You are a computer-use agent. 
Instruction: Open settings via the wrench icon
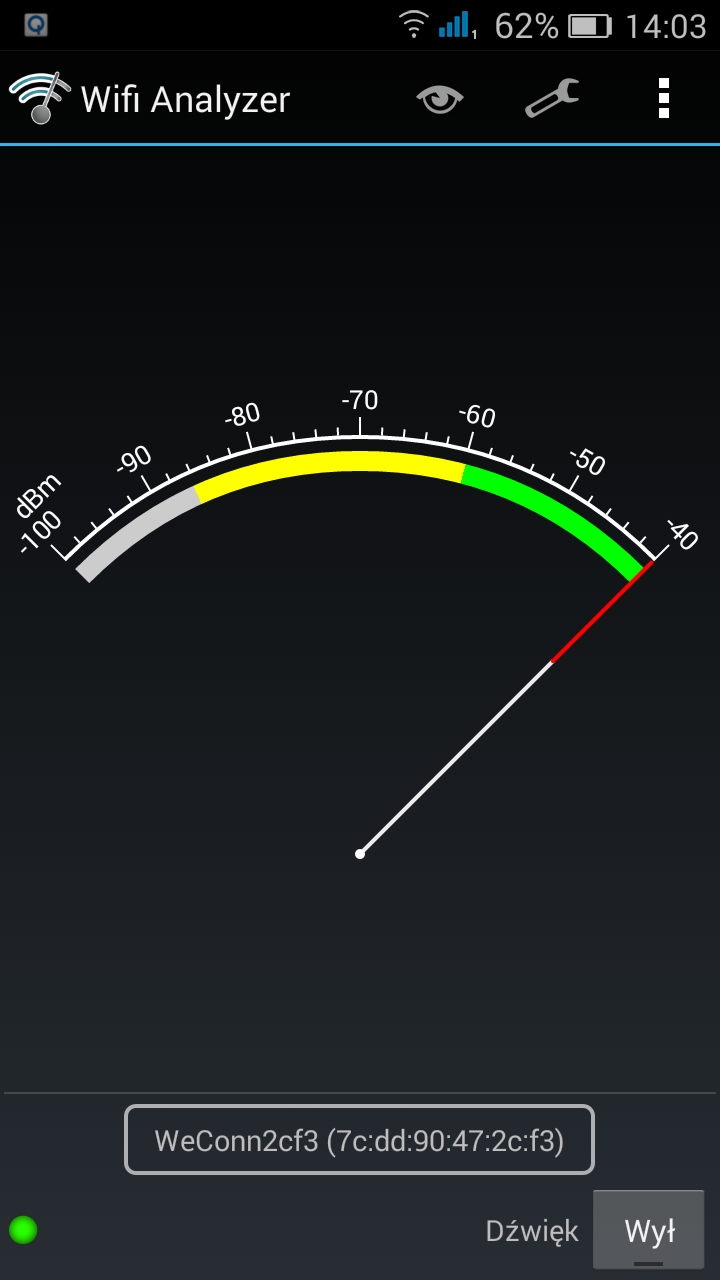coord(552,98)
